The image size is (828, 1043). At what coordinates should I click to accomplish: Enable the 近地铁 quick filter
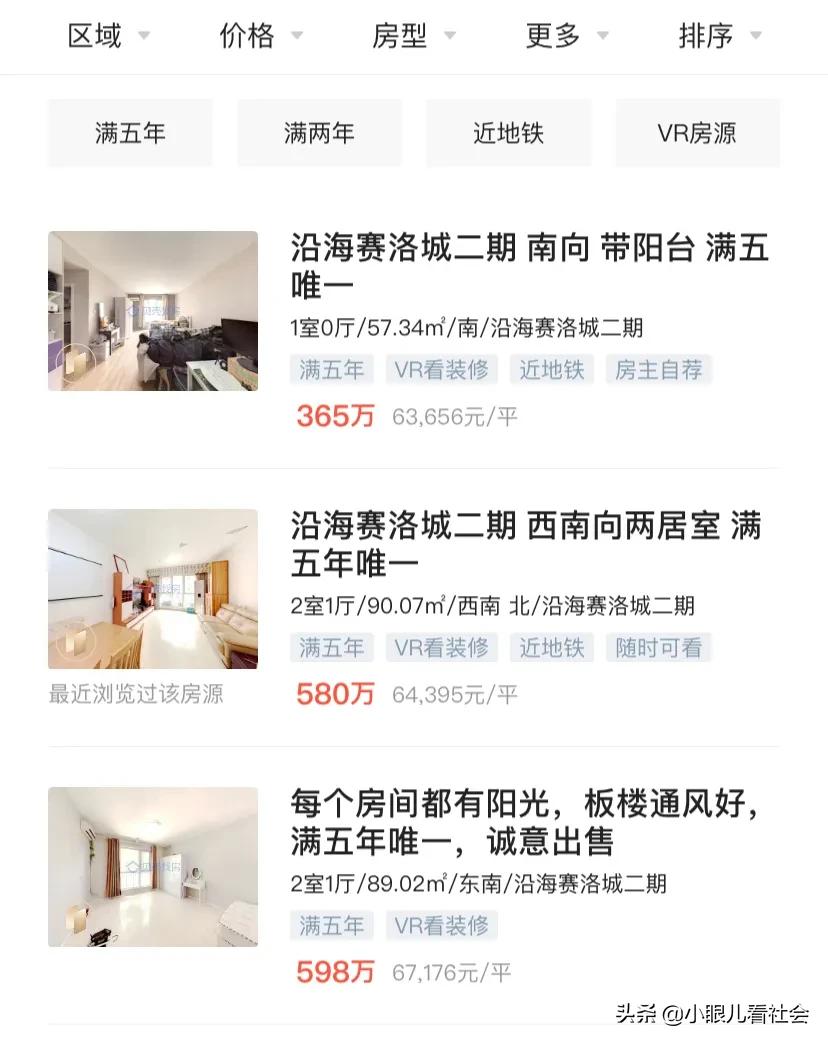pyautogui.click(x=508, y=133)
